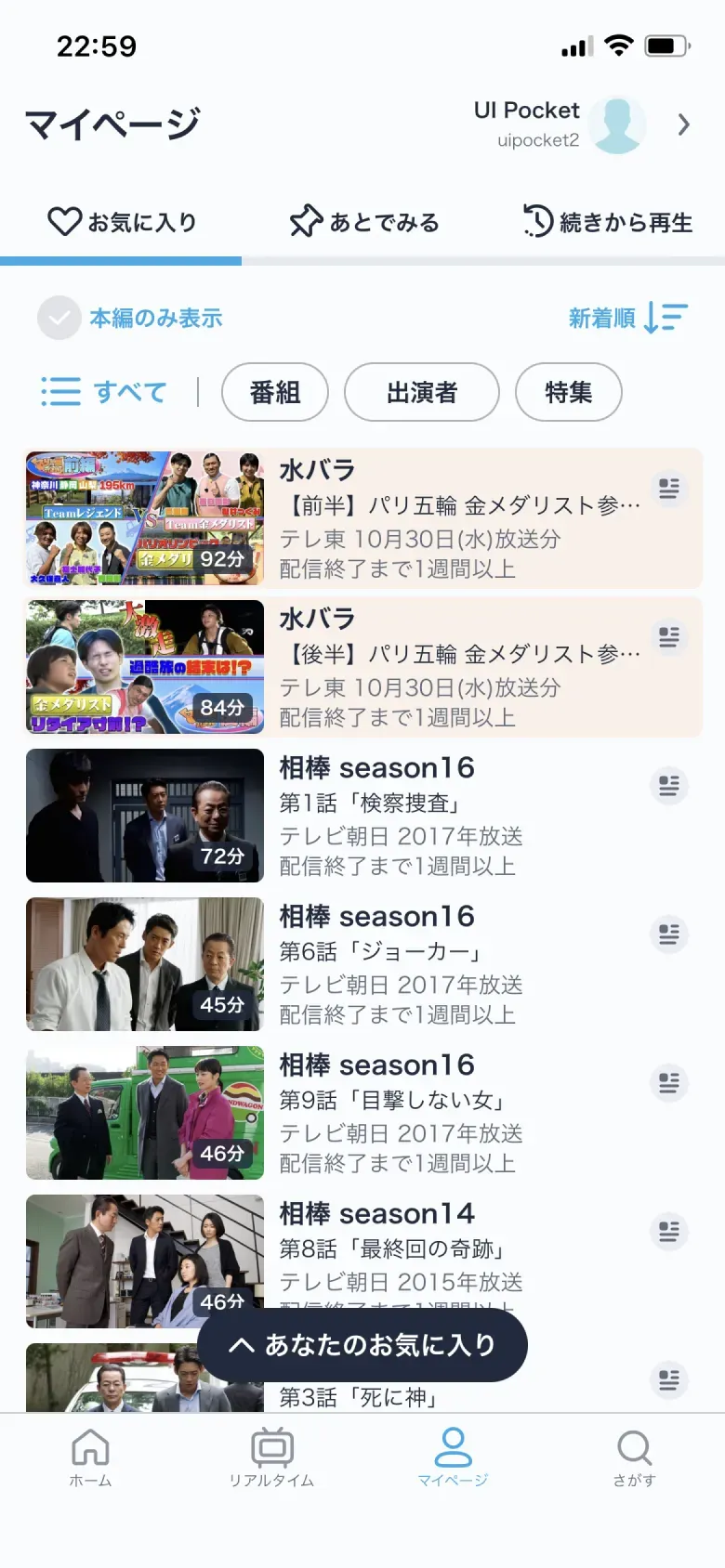Open details icon for 第6話「ジョーカー」
The height and width of the screenshot is (1568, 725).
coord(669,934)
